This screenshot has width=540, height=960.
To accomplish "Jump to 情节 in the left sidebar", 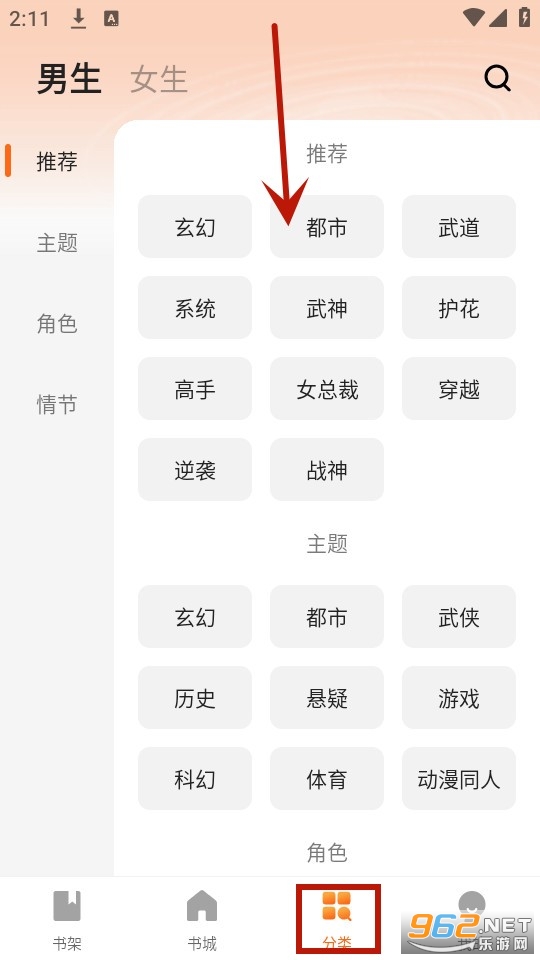I will click(57, 405).
